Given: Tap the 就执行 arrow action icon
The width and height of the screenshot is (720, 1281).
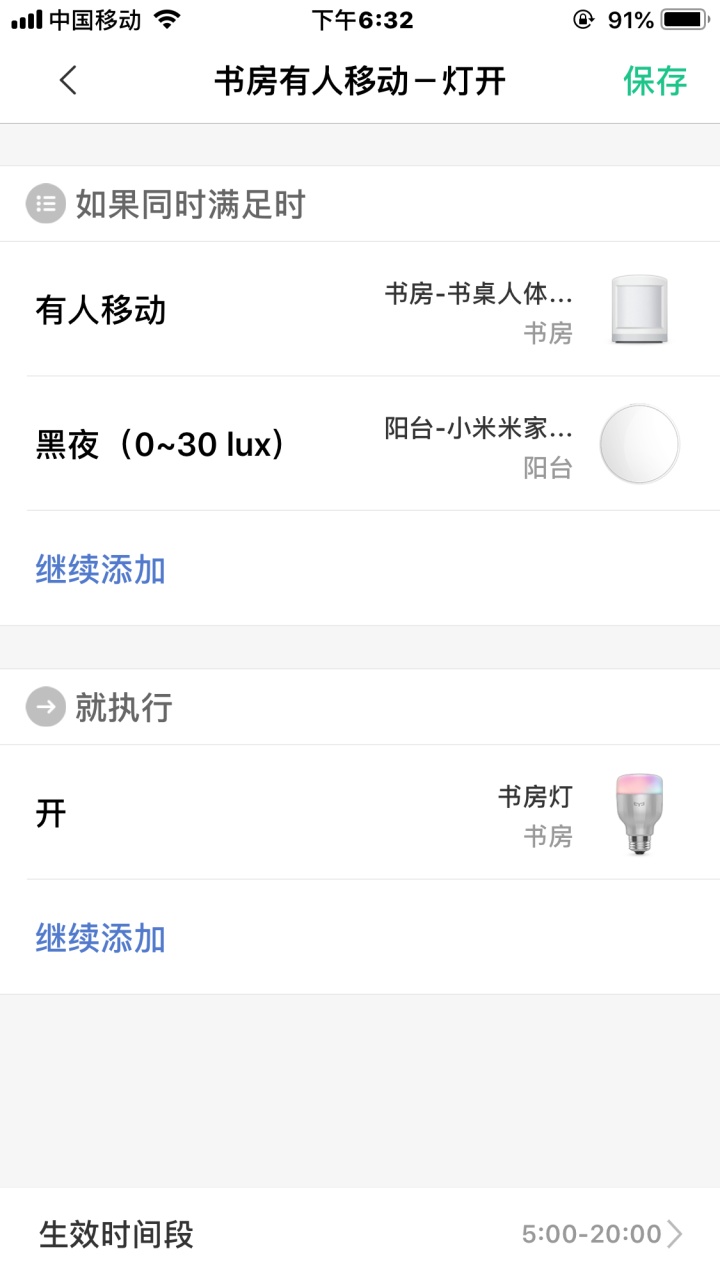Looking at the screenshot, I should (x=45, y=707).
